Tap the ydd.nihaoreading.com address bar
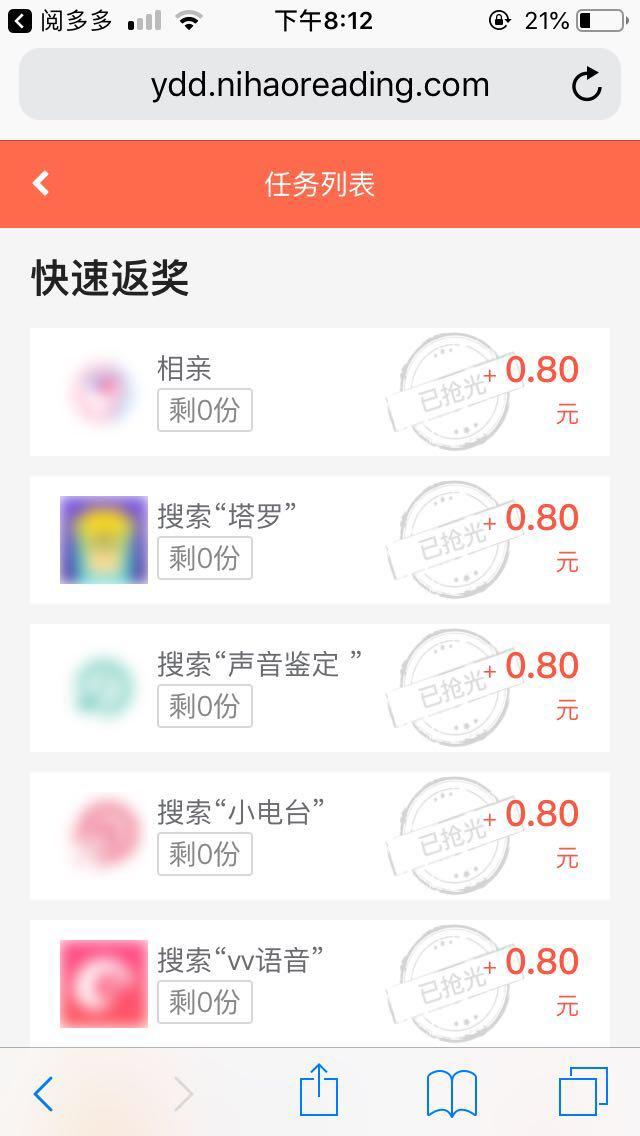 [x=320, y=86]
